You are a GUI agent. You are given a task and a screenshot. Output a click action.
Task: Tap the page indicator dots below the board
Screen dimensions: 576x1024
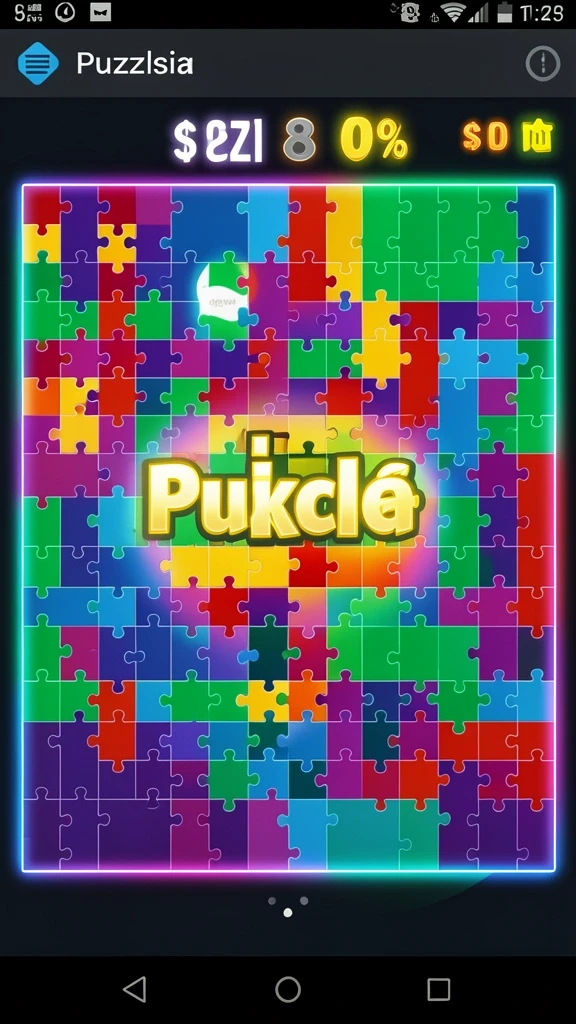(288, 906)
